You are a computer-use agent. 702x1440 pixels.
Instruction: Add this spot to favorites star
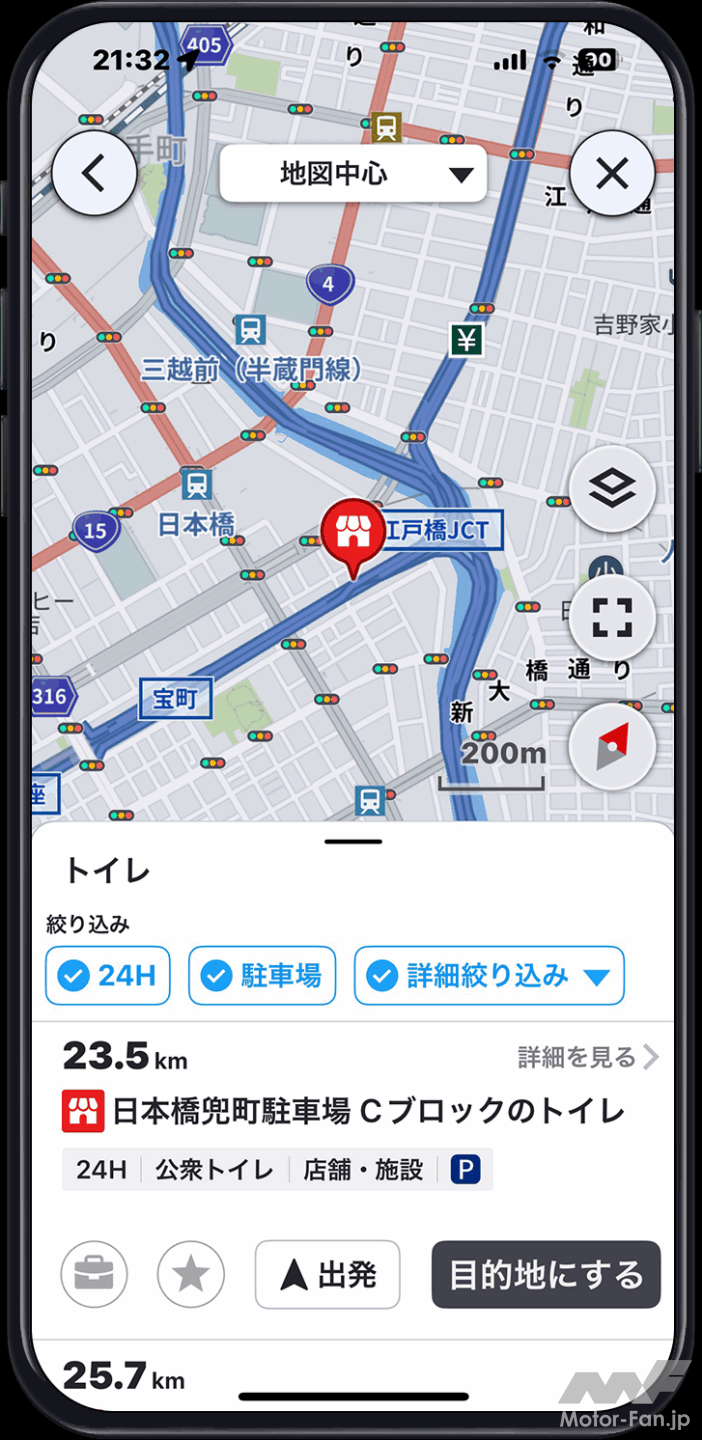tap(191, 1274)
